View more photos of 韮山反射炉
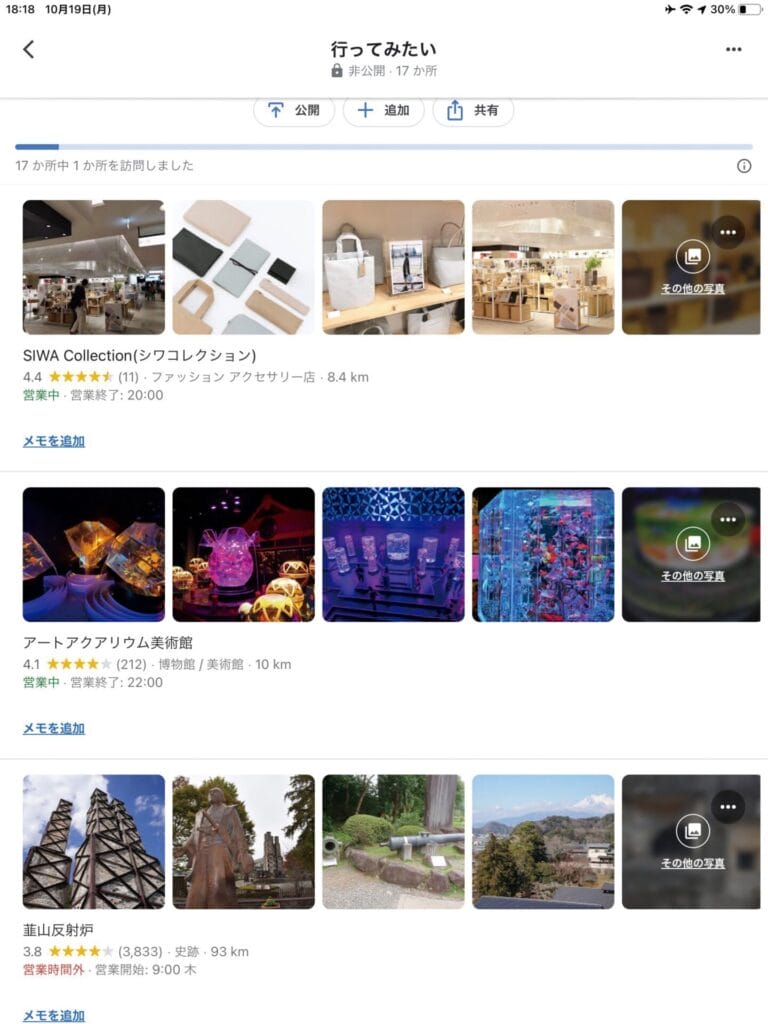The height and width of the screenshot is (1024, 768). [x=692, y=842]
